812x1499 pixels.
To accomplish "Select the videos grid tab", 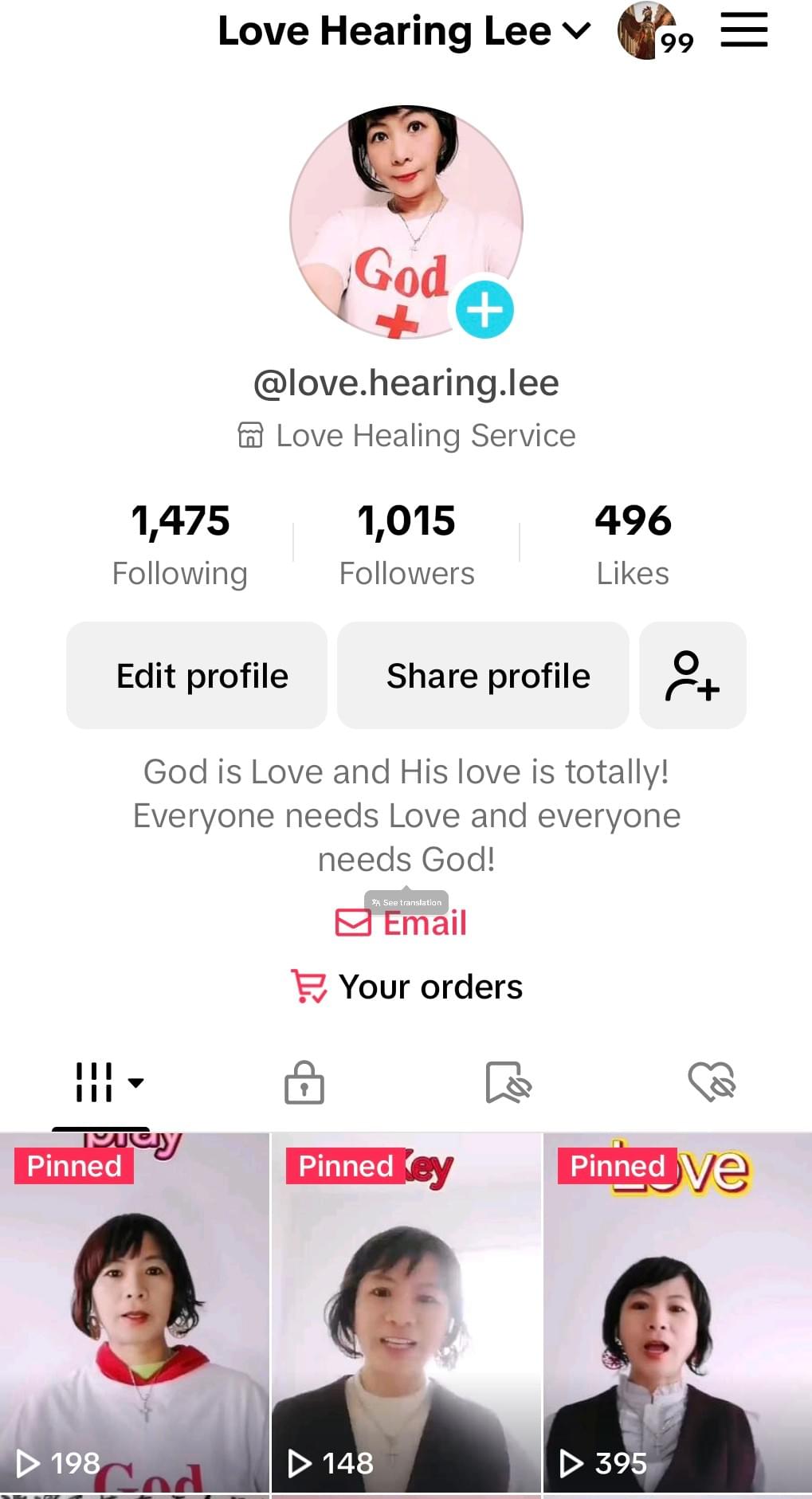I will (x=101, y=1082).
